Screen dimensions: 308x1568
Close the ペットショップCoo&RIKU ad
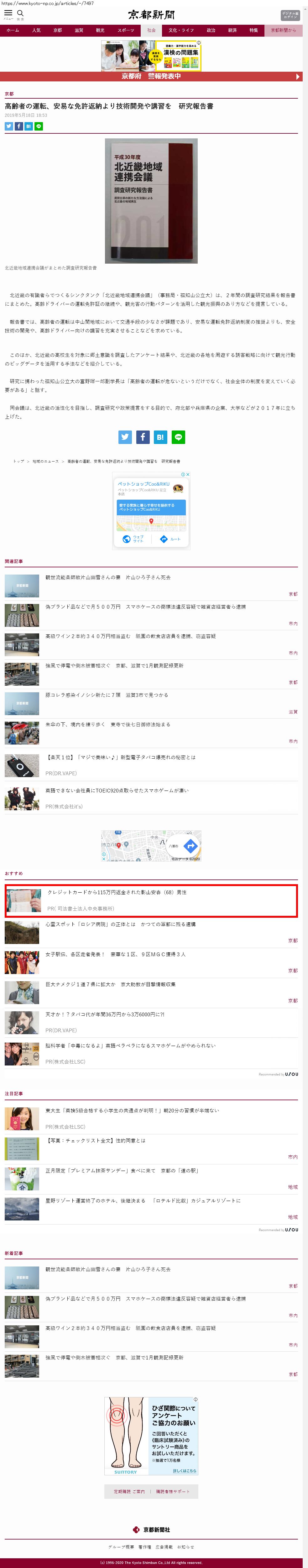[x=187, y=474]
